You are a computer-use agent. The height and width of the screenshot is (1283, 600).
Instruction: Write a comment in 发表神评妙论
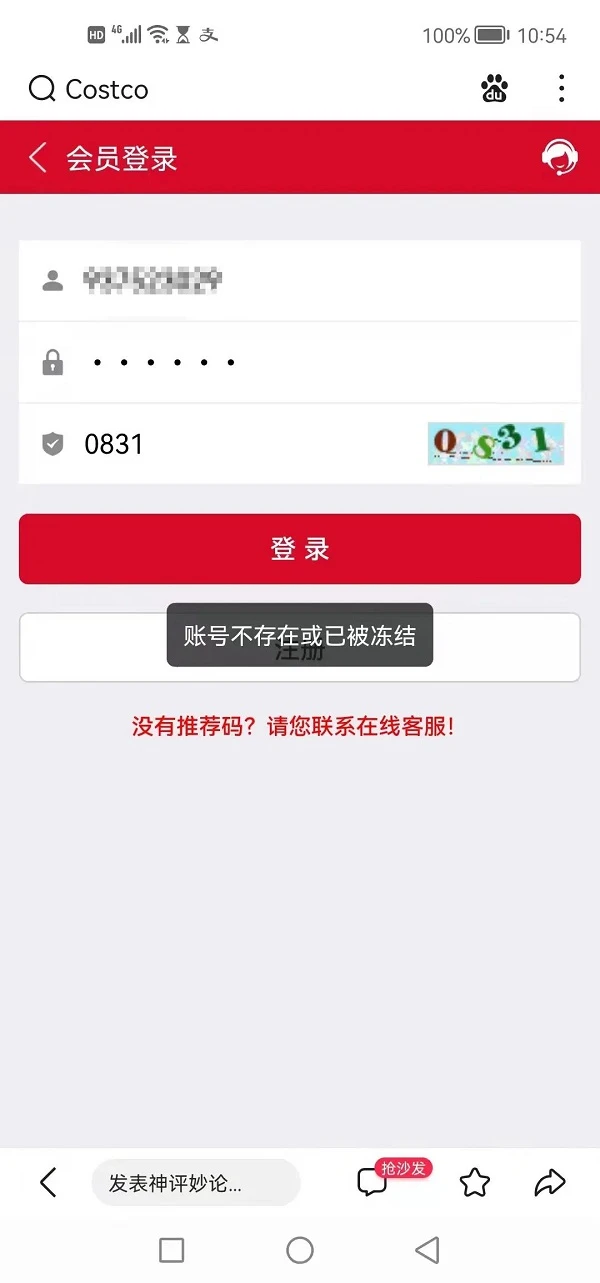196,1183
